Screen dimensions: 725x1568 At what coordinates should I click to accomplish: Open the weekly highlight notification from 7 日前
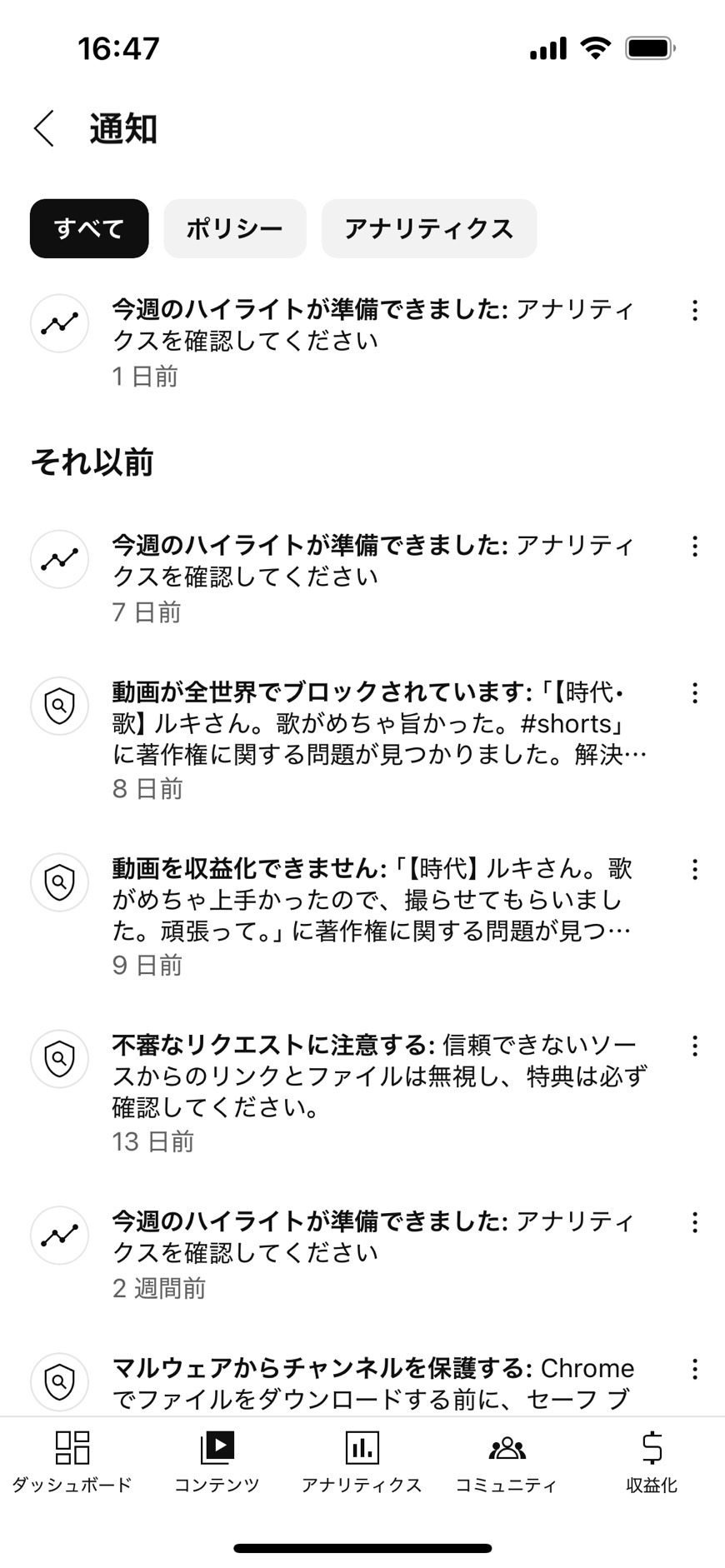pos(362,578)
